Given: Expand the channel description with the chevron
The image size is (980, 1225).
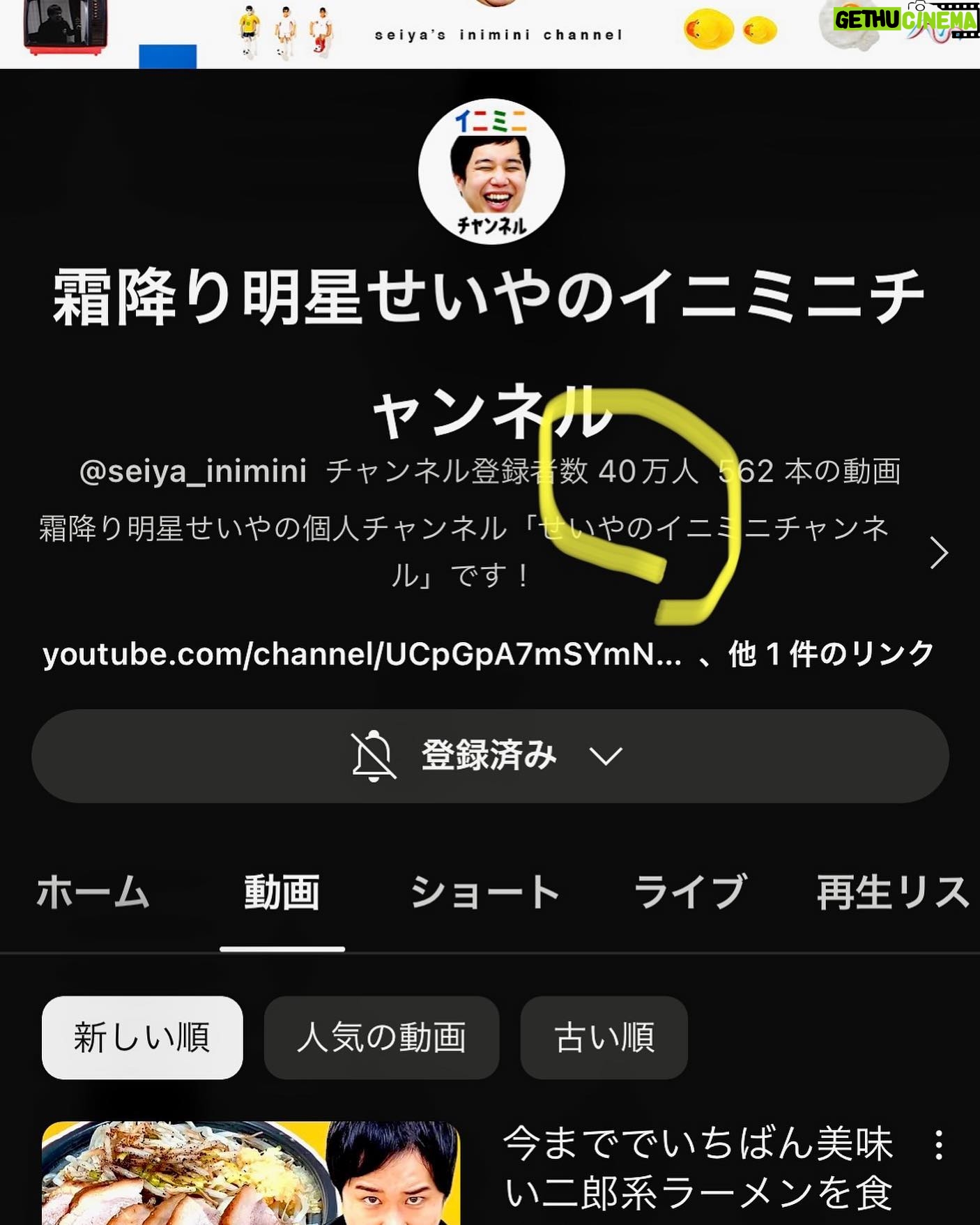Looking at the screenshot, I should 939,553.
